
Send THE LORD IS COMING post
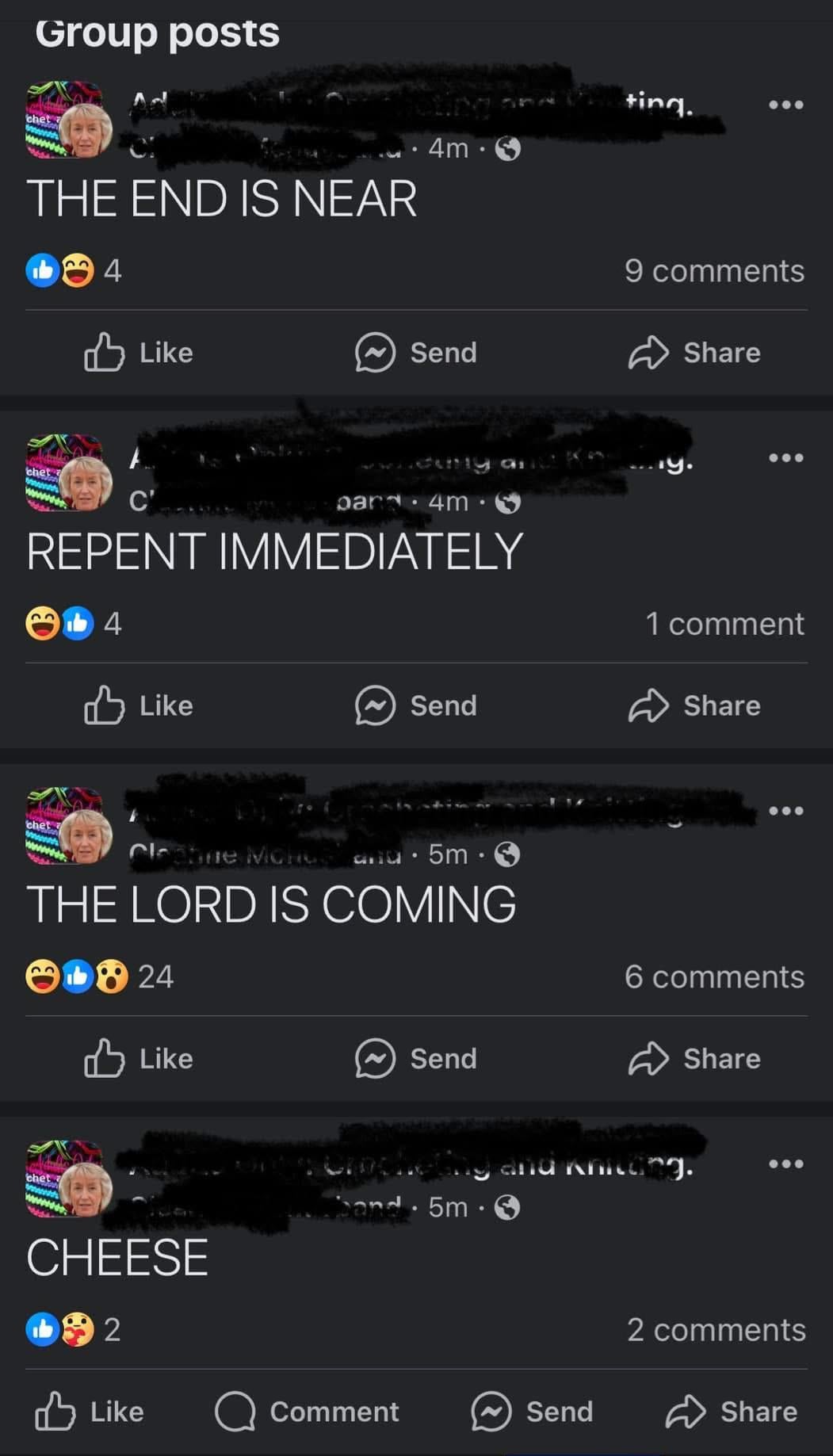coord(416,1058)
